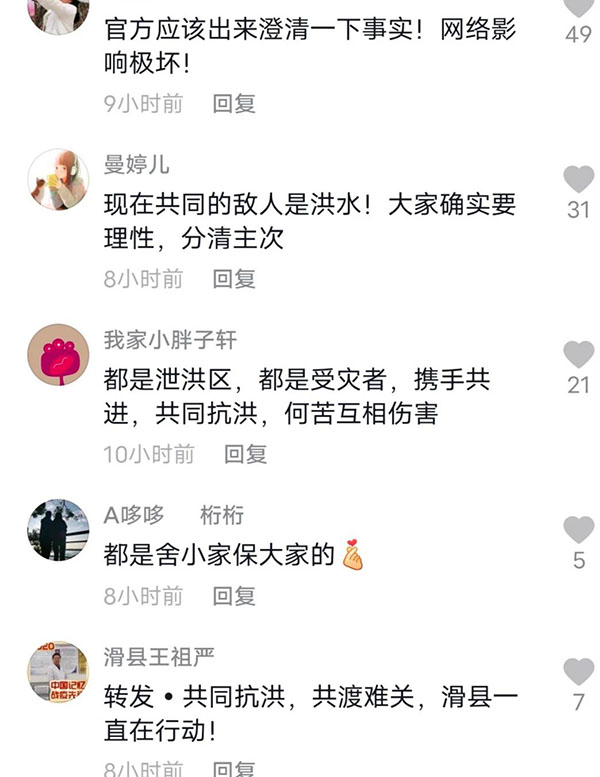Reply to 曼婷儿's comment
The height and width of the screenshot is (777, 600).
[x=234, y=279]
